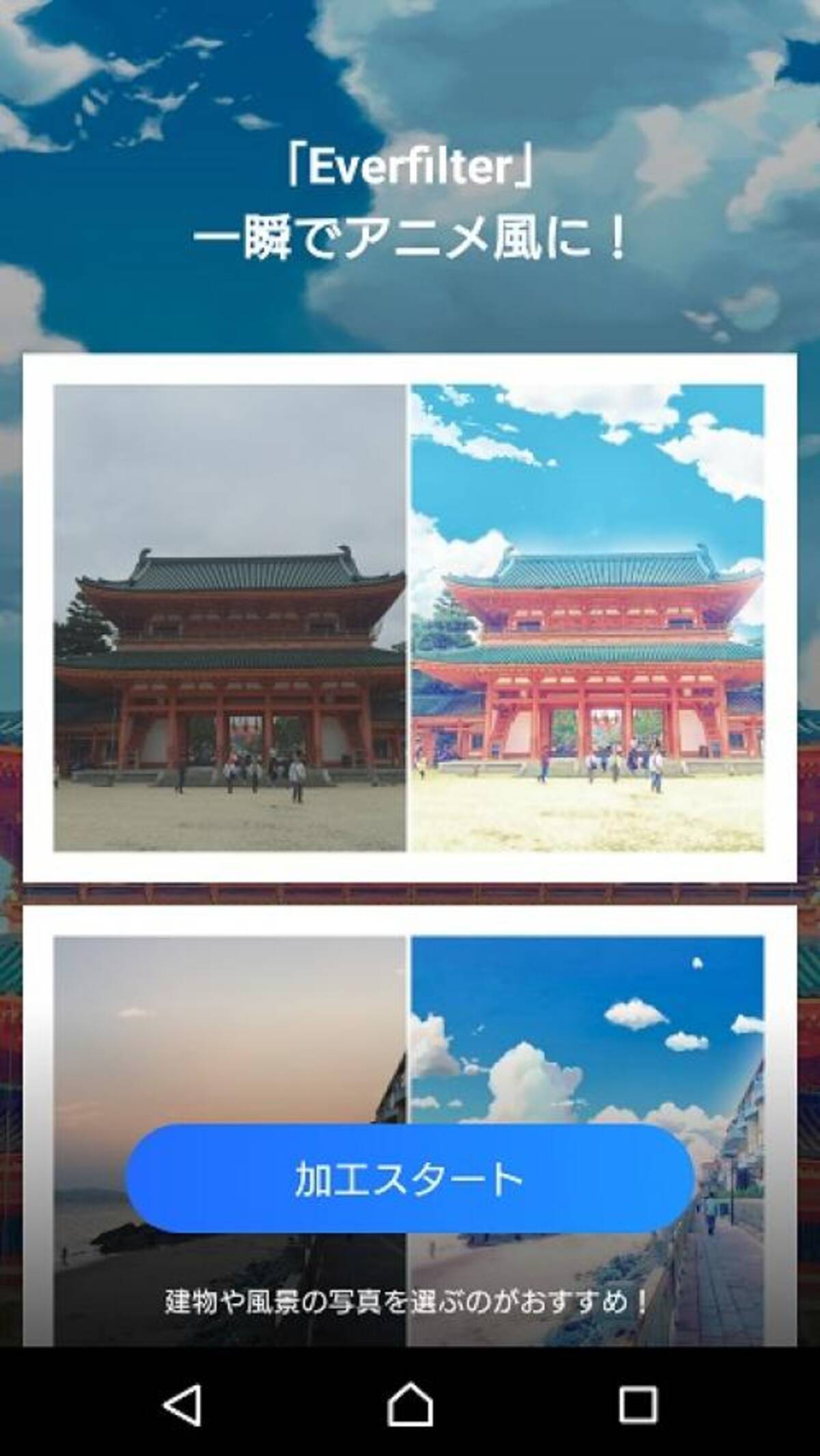Open the recent apps view
This screenshot has width=820, height=1456.
[x=638, y=1405]
